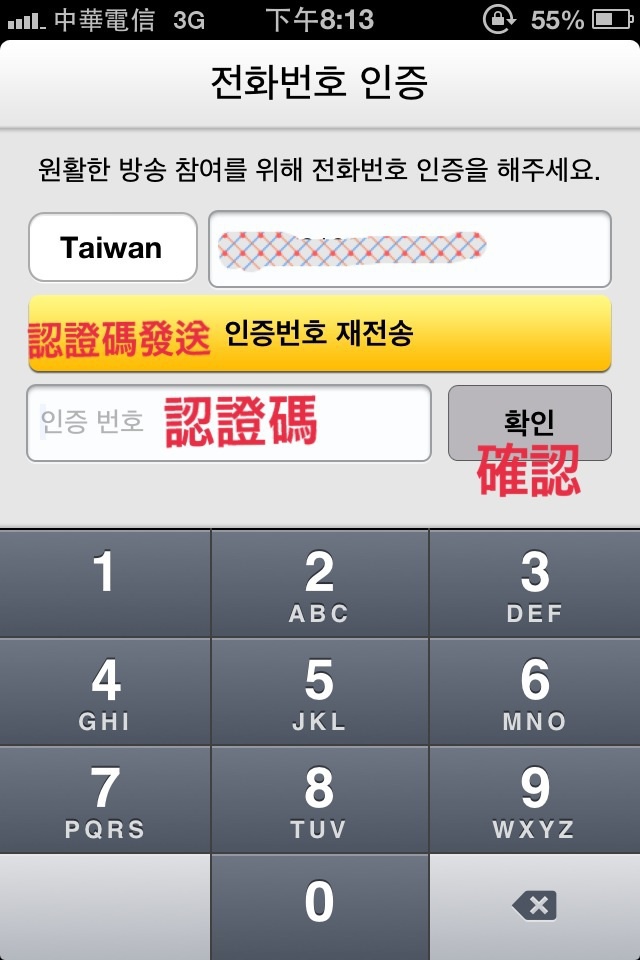
Task: Confirm with the 확인 button
Action: click(x=529, y=422)
